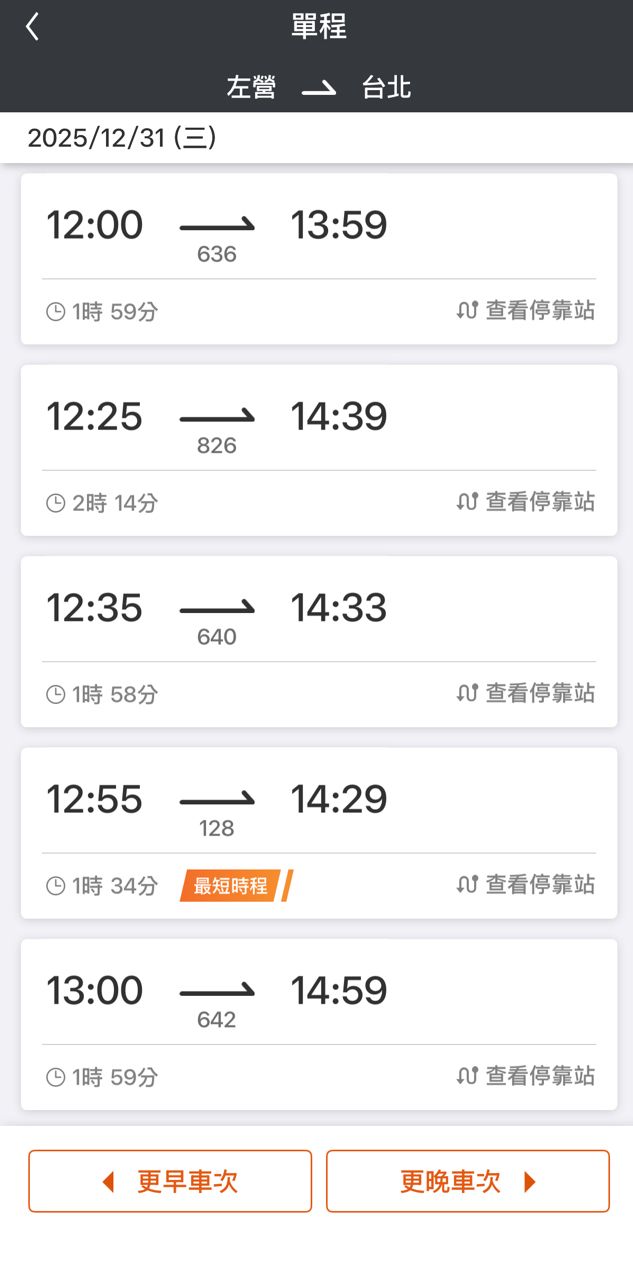Image resolution: width=633 pixels, height=1280 pixels.
Task: Choose the 12:35 train number 640
Action: (217, 614)
